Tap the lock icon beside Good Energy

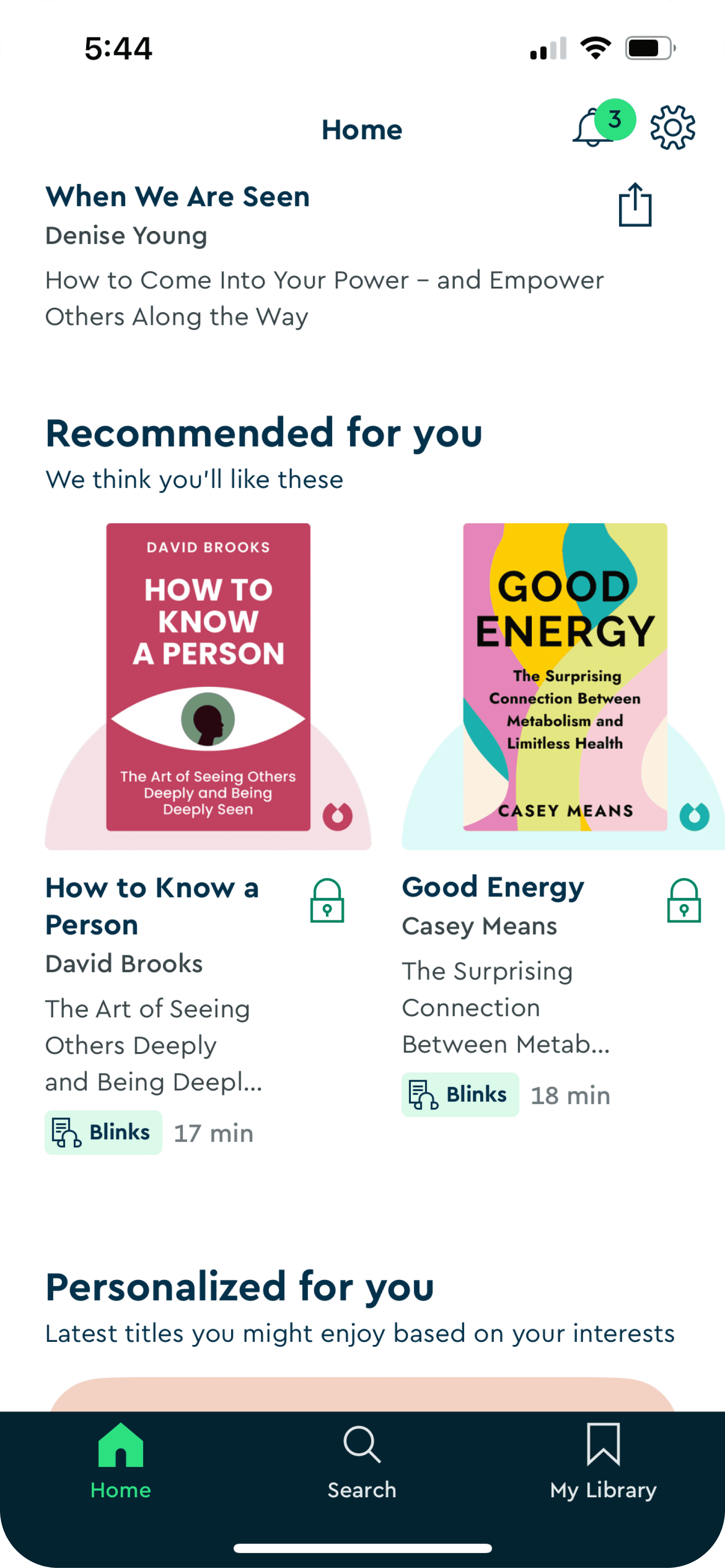click(x=684, y=901)
